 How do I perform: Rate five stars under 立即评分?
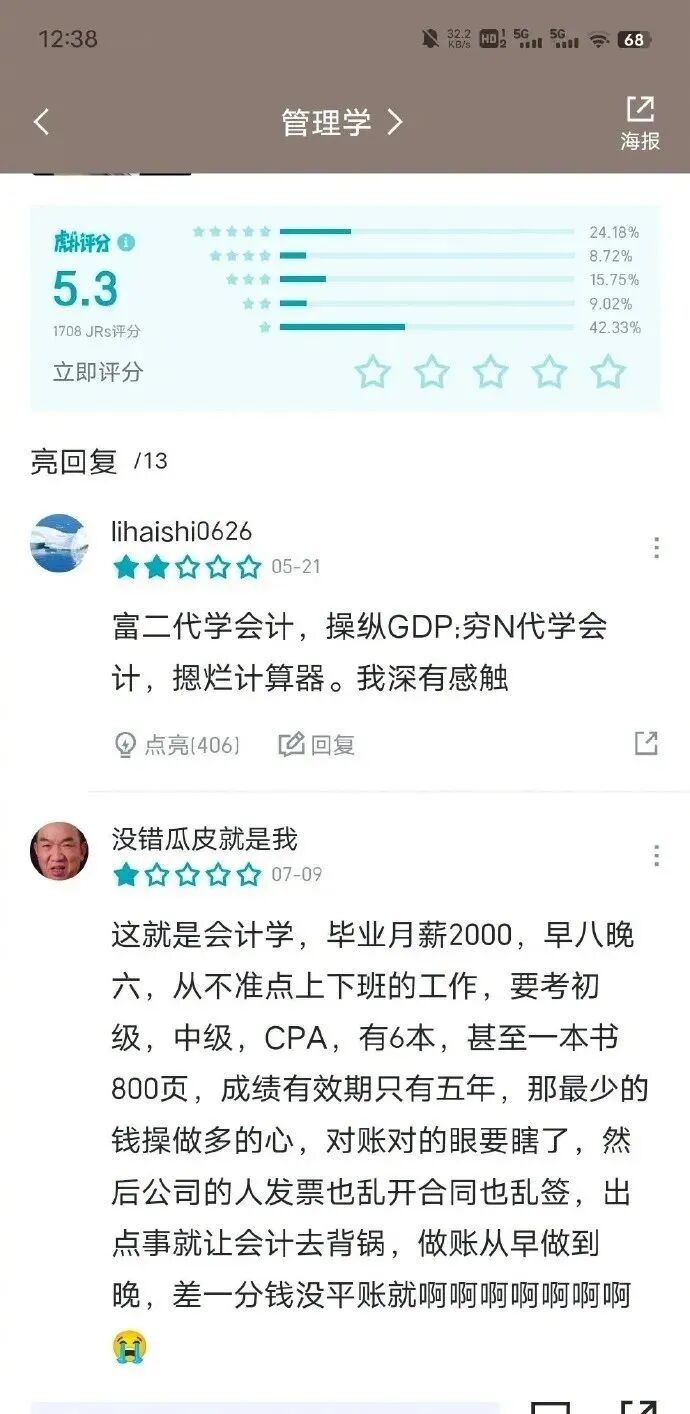coord(608,372)
